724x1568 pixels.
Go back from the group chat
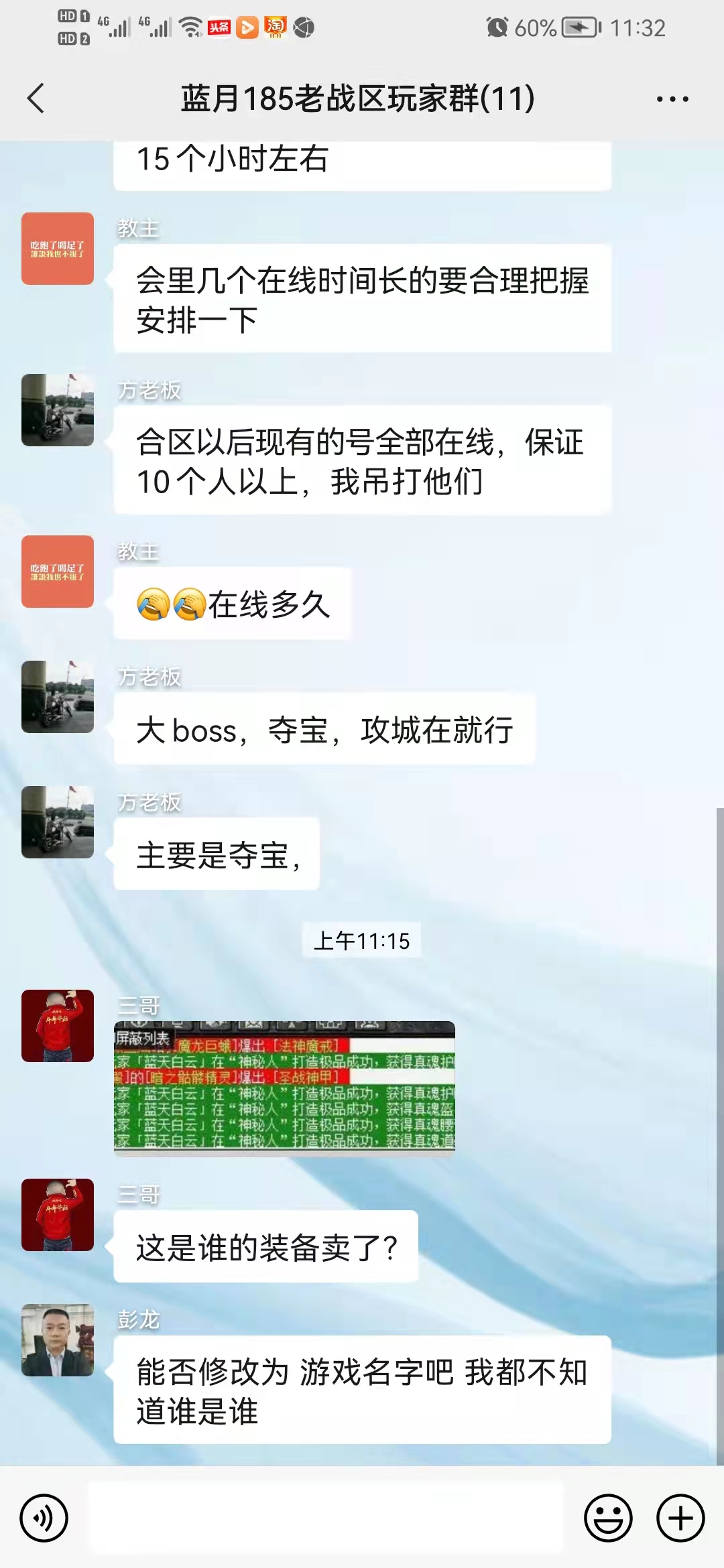36,99
